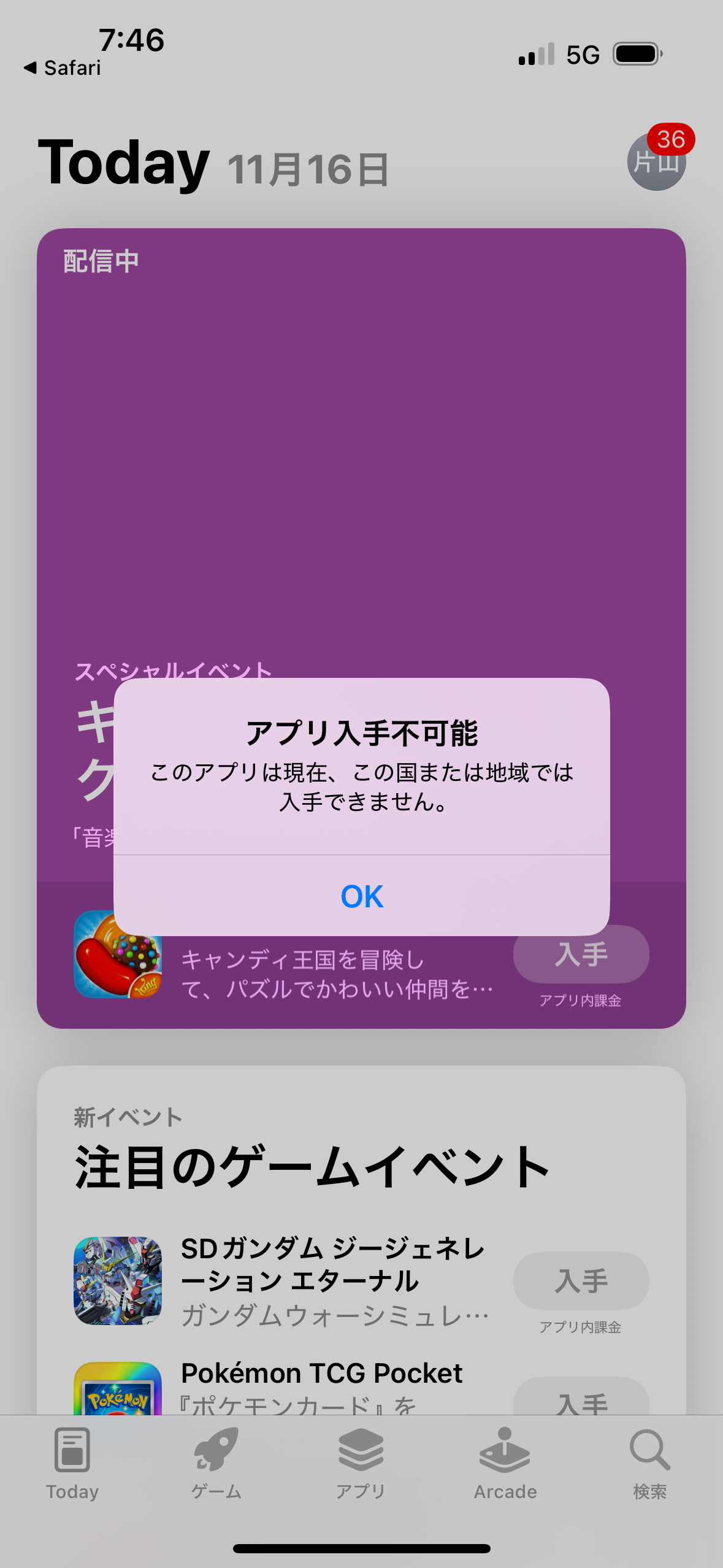Viewport: 723px width, 1568px height.
Task: Open the account profile avatar
Action: pyautogui.click(x=656, y=161)
